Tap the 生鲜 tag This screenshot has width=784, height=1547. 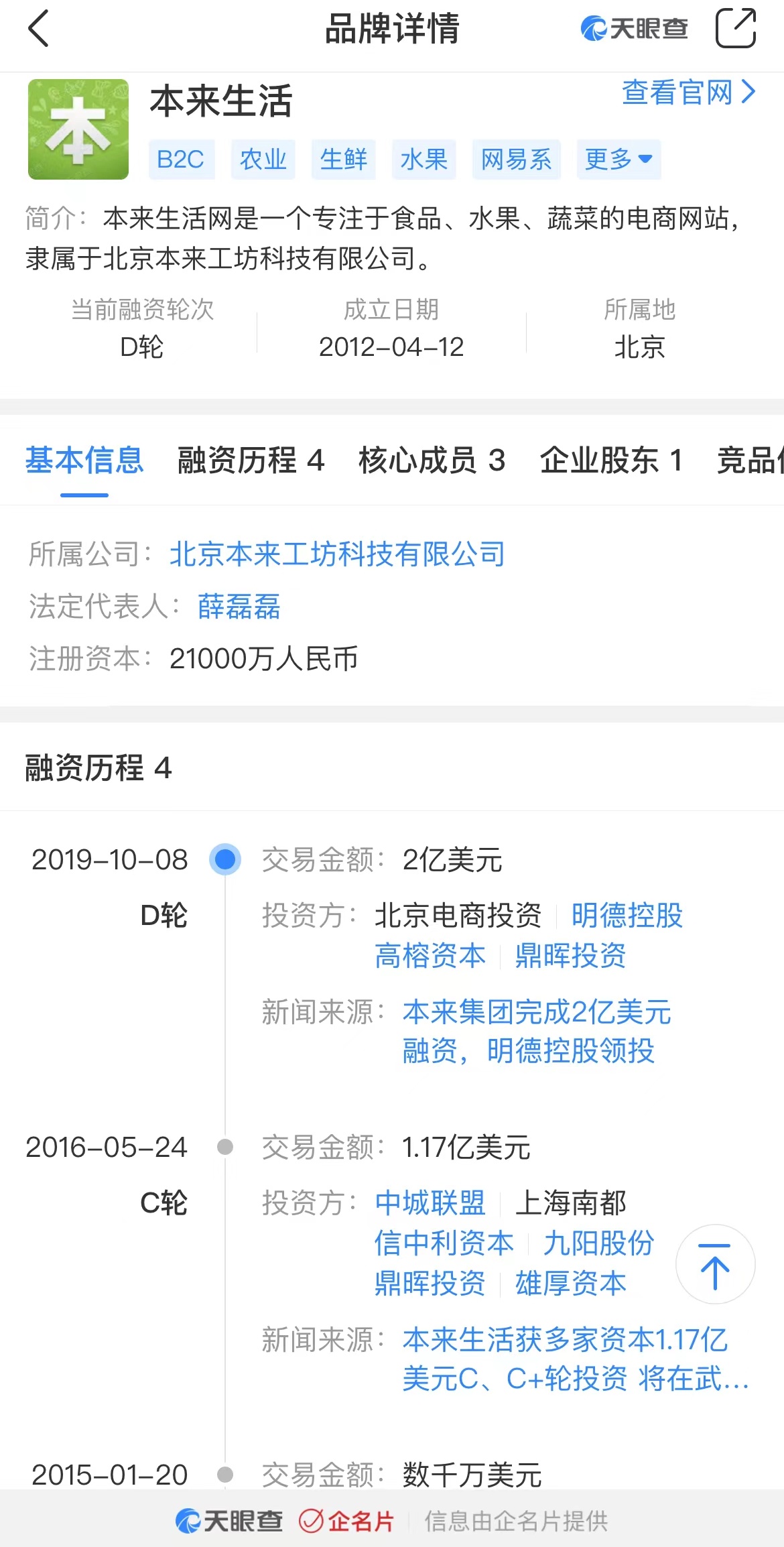point(343,160)
